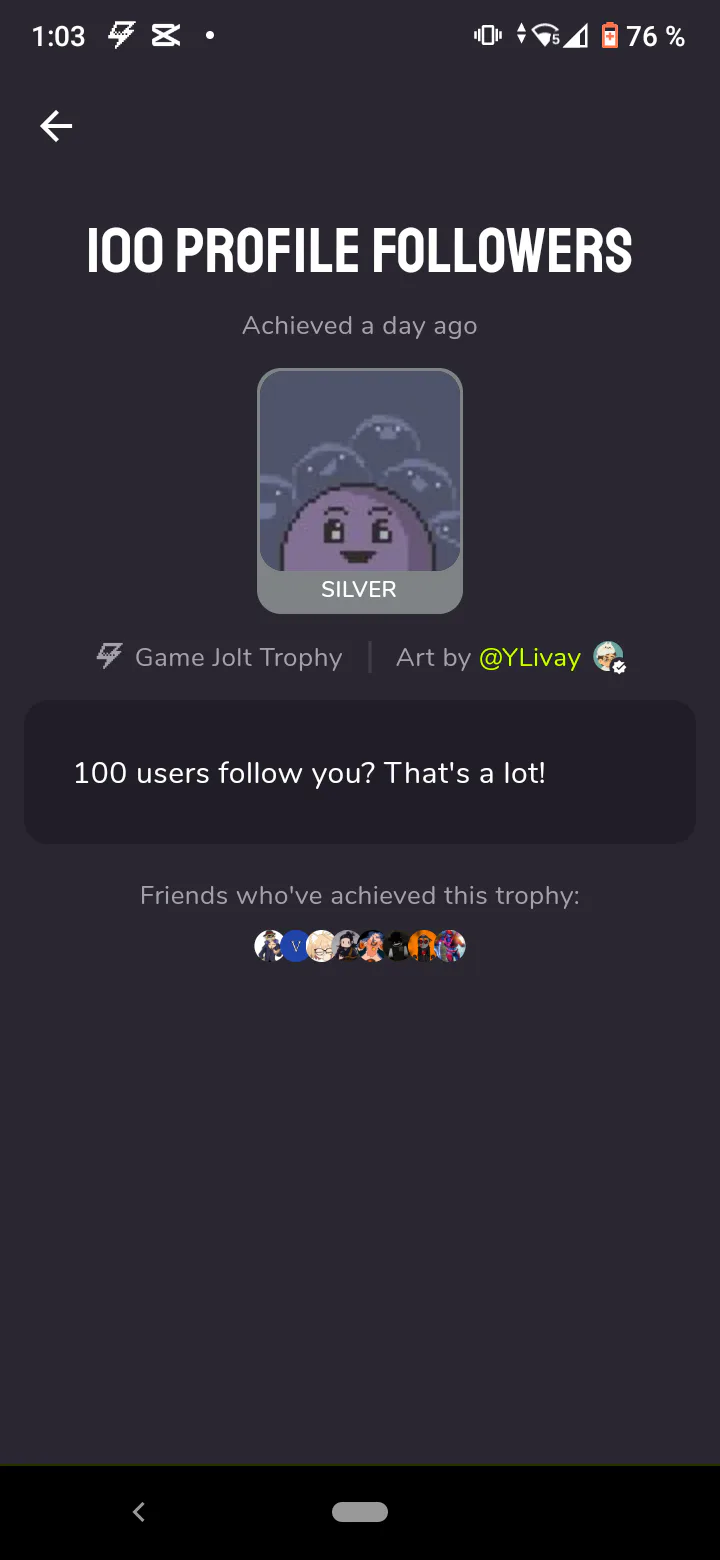
Task: Tap the system back button
Action: tap(139, 1512)
